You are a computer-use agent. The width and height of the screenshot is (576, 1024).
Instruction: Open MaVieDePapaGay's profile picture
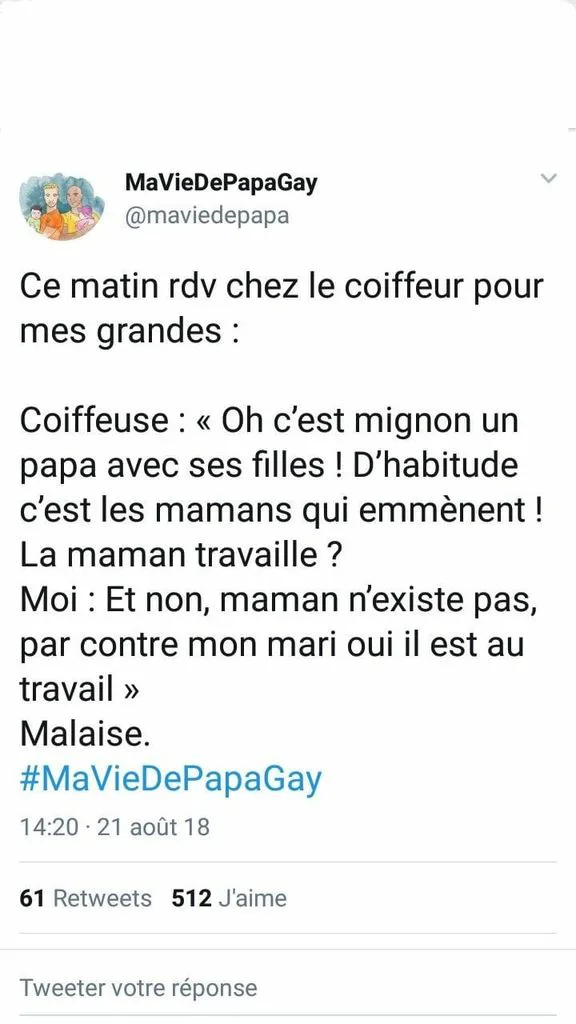pyautogui.click(x=62, y=206)
